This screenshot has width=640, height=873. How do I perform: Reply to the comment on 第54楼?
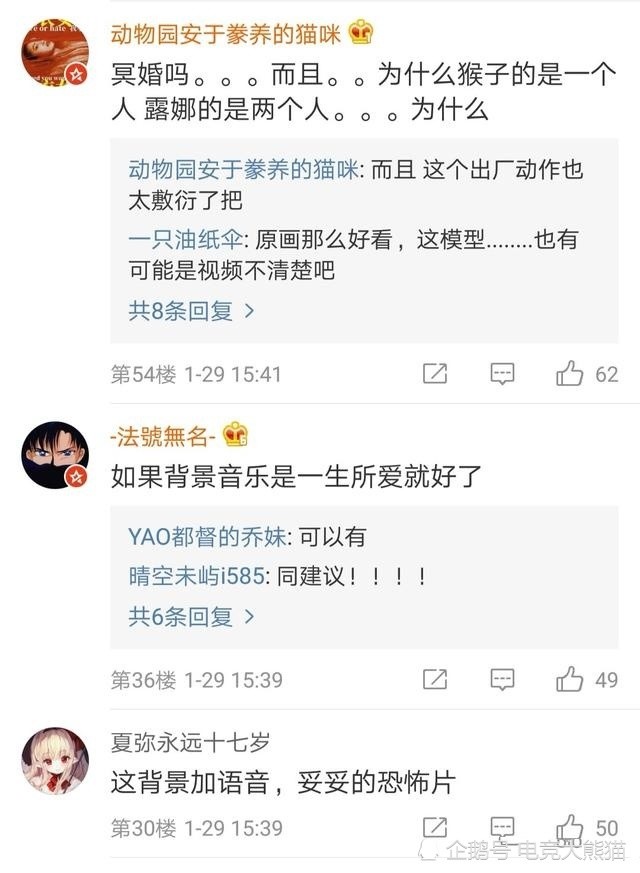tap(502, 375)
